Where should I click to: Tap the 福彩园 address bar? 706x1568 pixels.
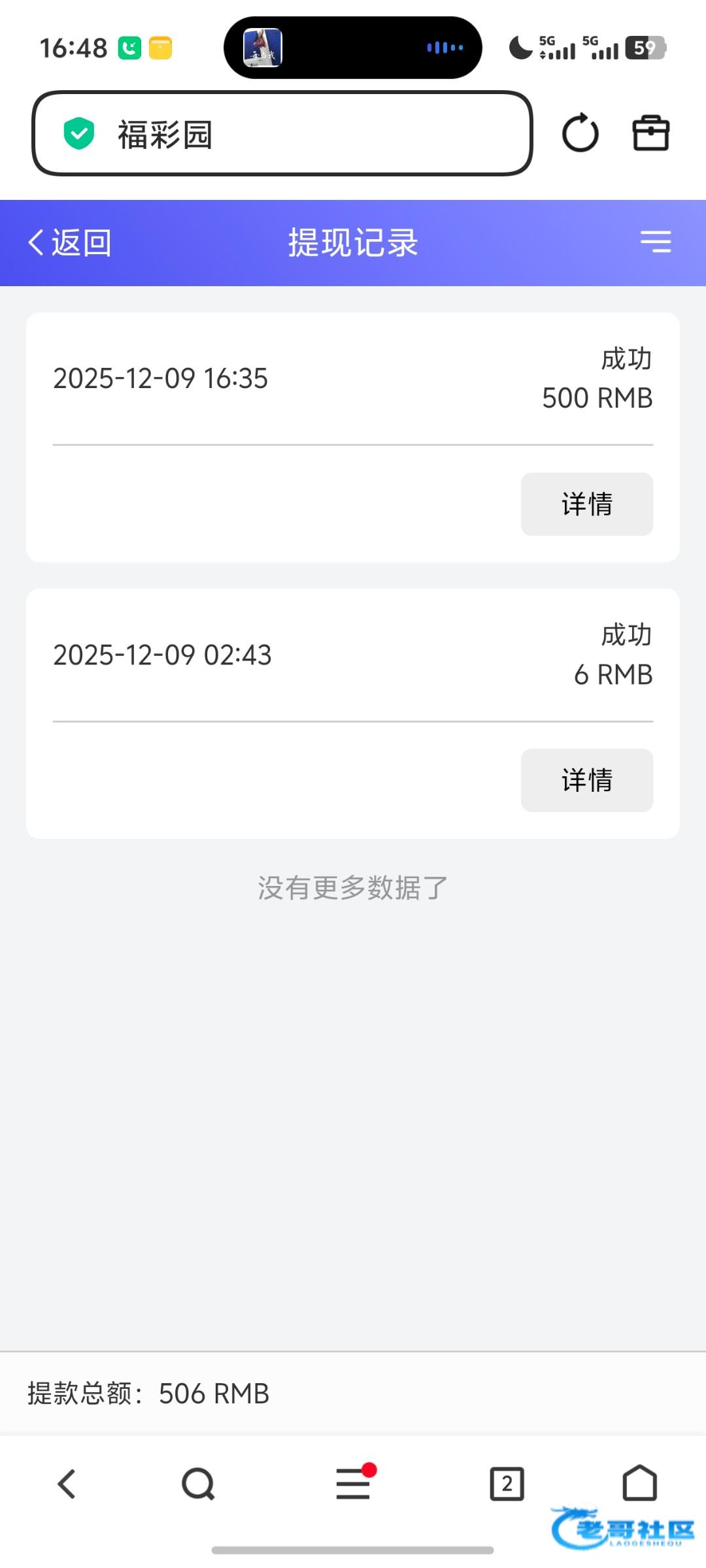(282, 134)
